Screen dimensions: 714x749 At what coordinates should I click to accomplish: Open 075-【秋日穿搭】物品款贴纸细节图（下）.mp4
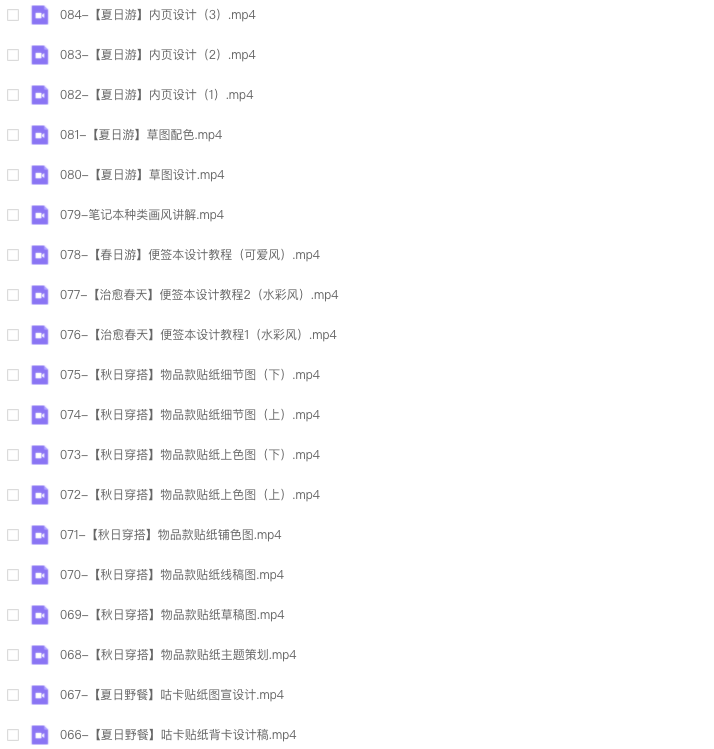190,375
